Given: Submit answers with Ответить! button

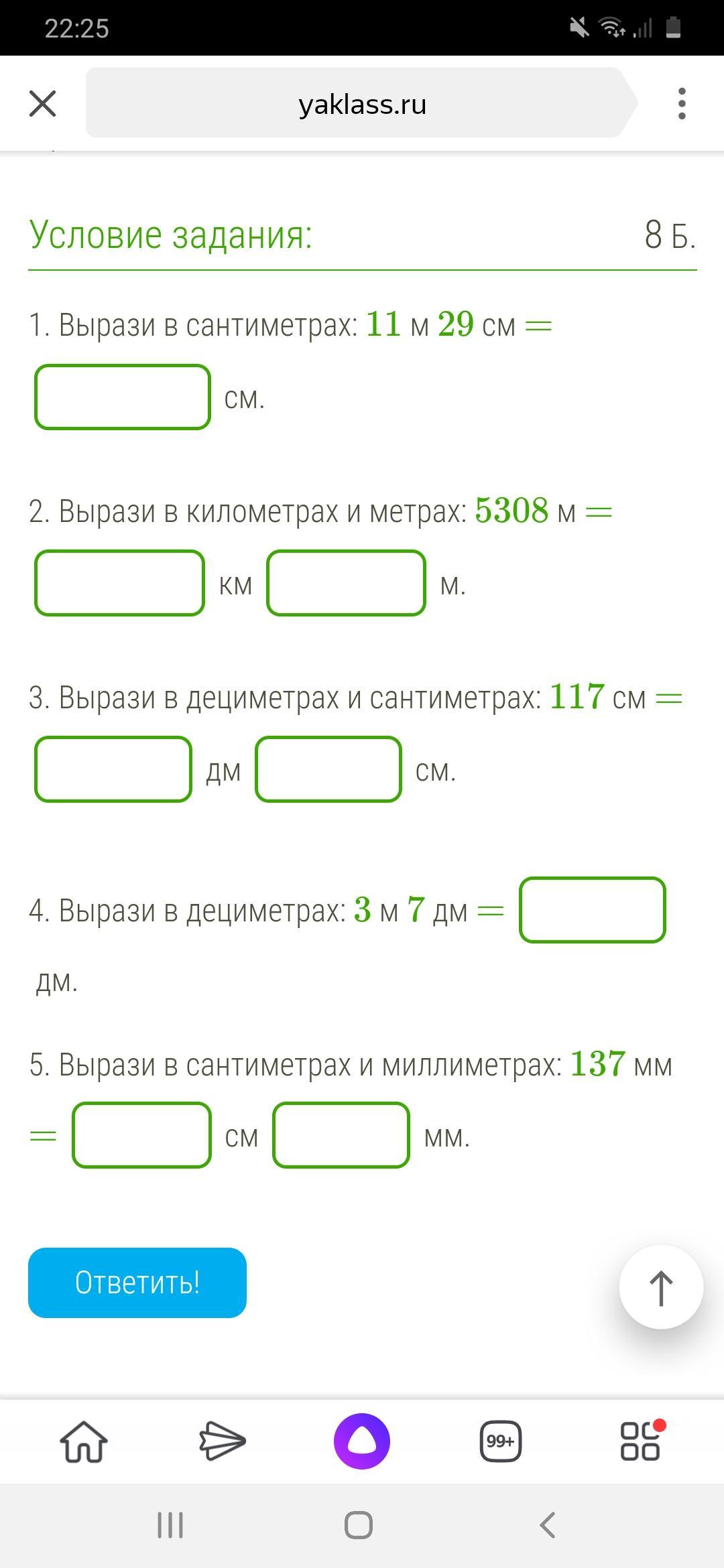Looking at the screenshot, I should pos(137,1283).
